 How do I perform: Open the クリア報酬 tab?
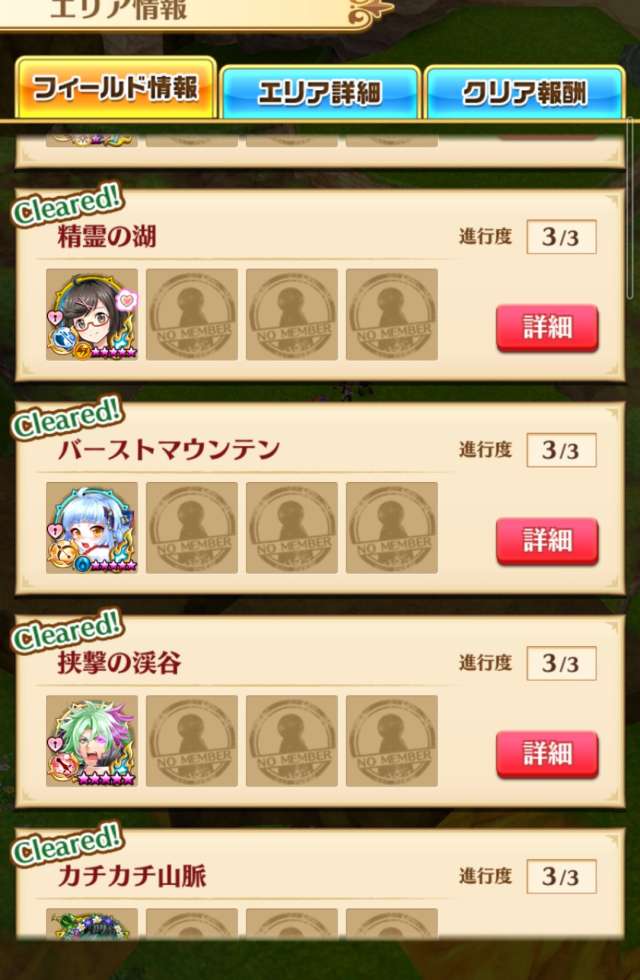click(x=524, y=94)
